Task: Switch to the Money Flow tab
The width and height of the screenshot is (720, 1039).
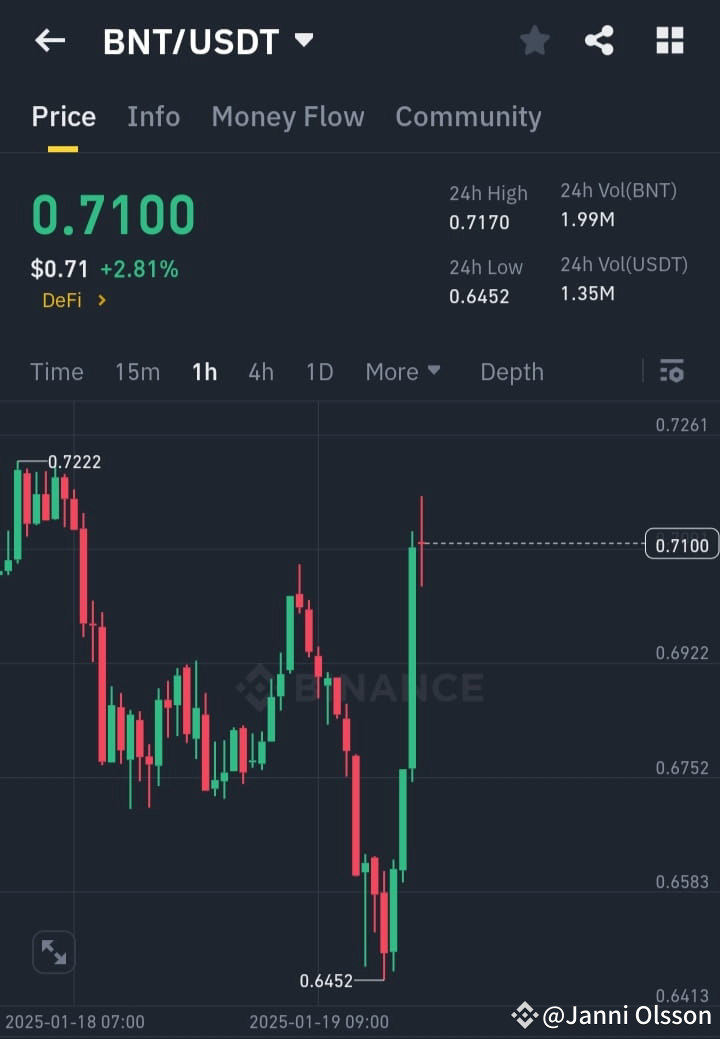Action: click(x=288, y=117)
